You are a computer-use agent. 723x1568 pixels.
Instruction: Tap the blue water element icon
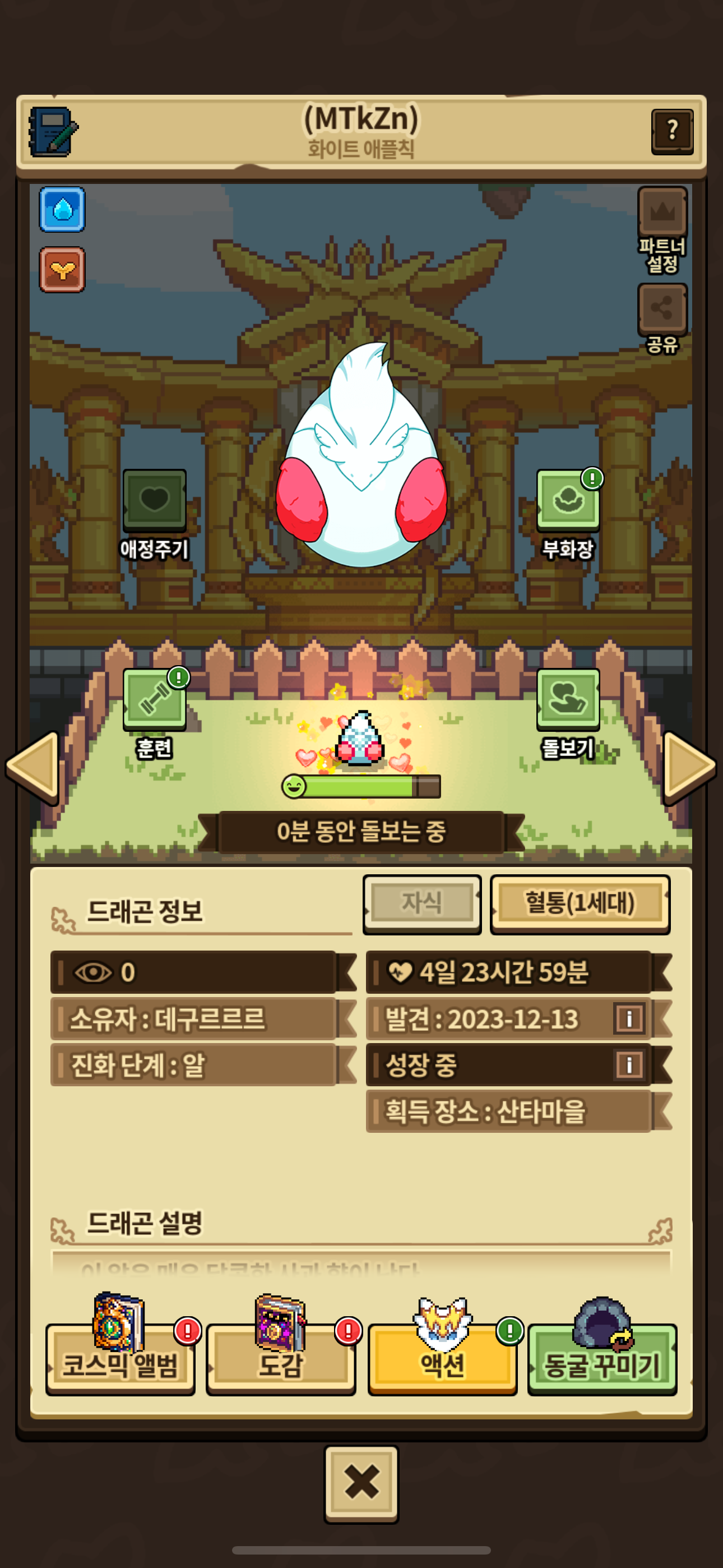pos(62,209)
